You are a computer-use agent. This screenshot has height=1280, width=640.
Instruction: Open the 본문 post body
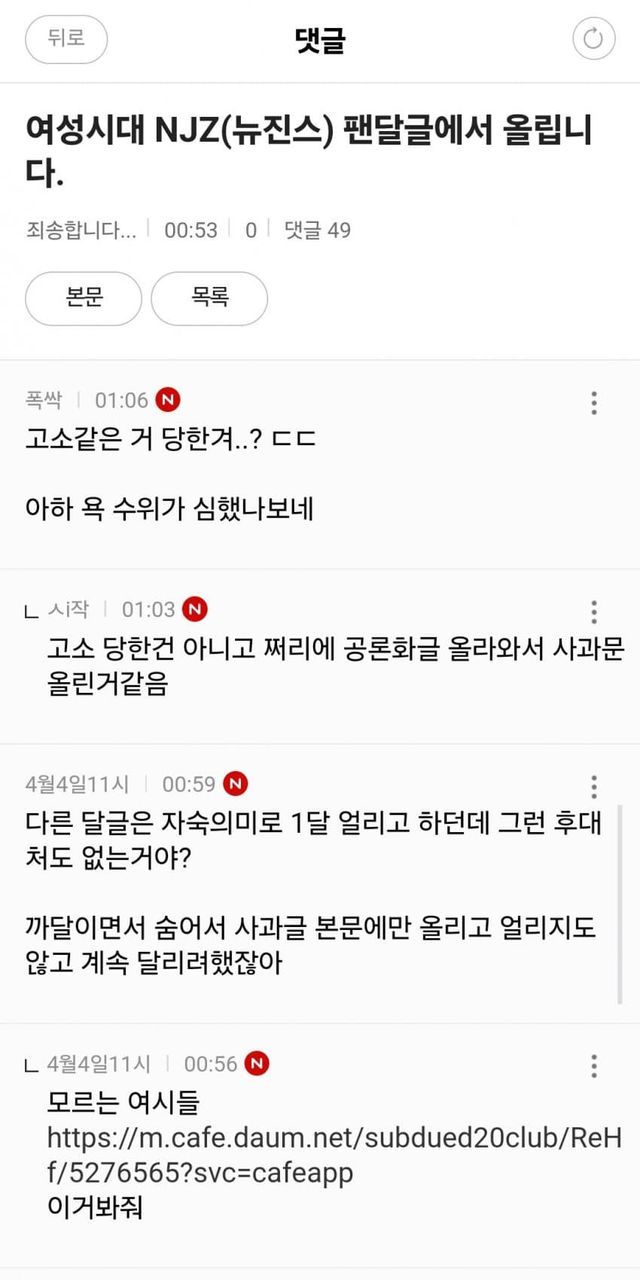pyautogui.click(x=84, y=298)
